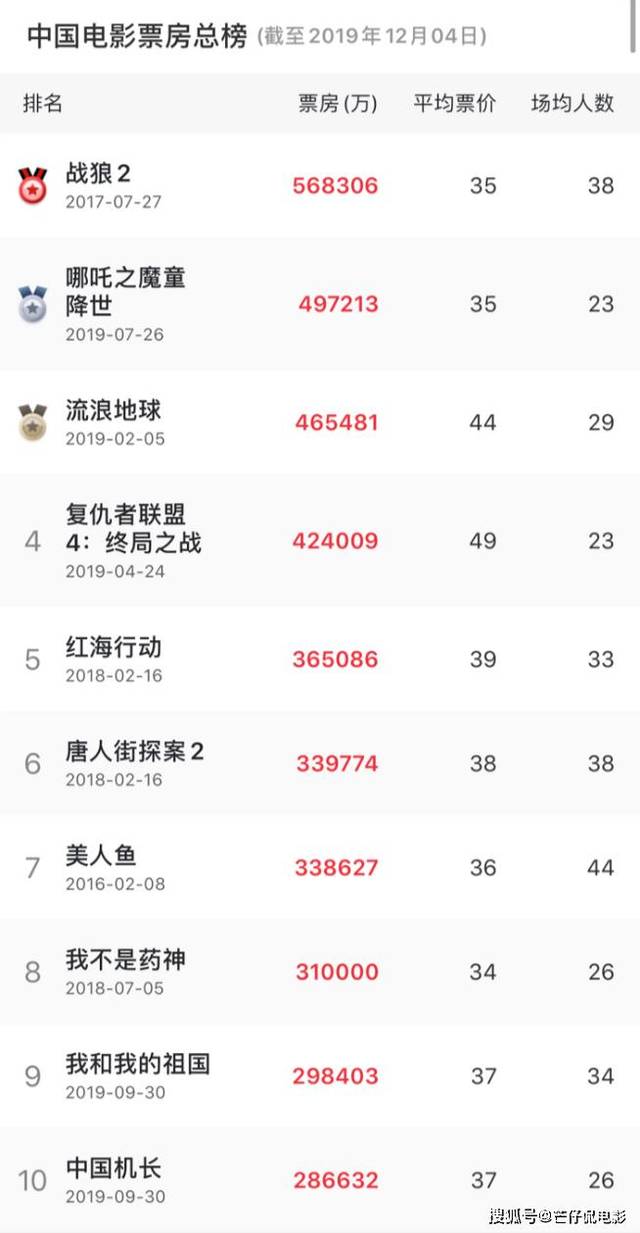Open 复仇者联盟4:终局之战 row
The image size is (640, 1233).
320,541
